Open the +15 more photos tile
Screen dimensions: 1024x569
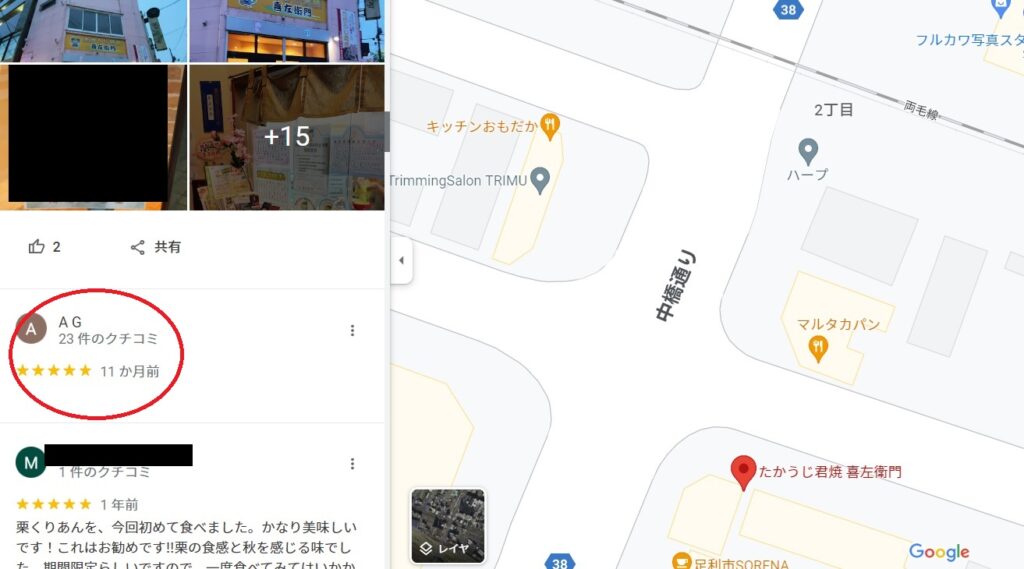287,137
